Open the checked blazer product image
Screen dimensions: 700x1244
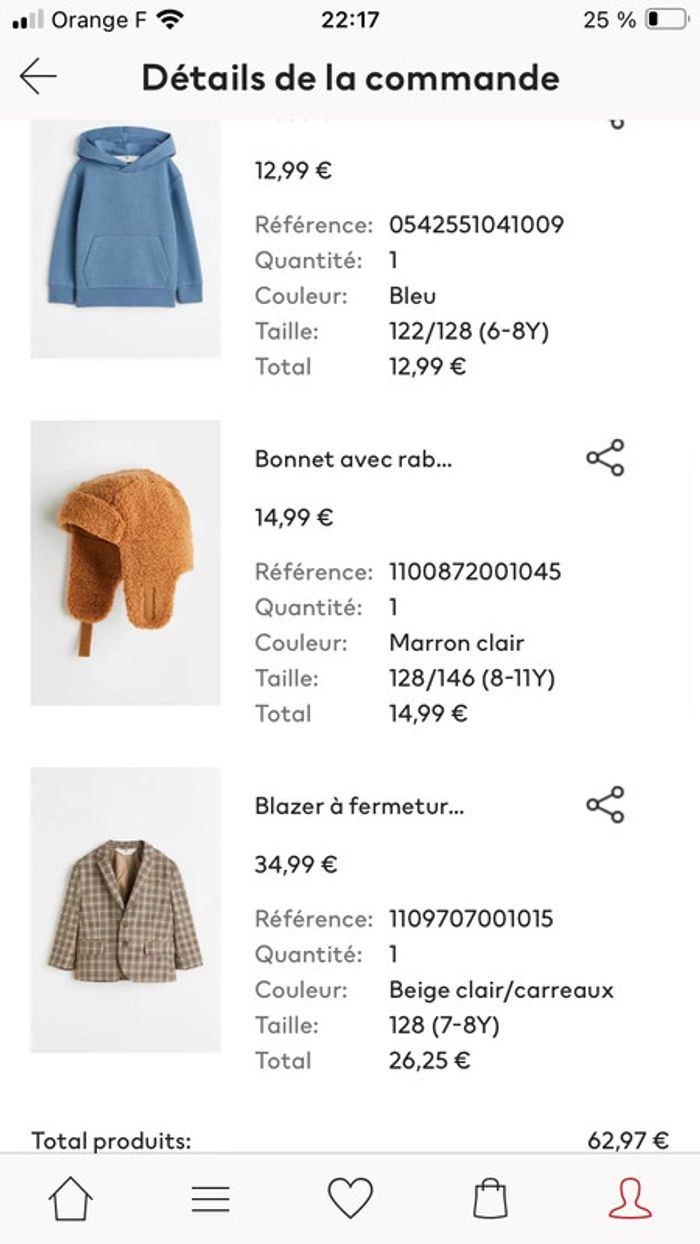coord(125,909)
